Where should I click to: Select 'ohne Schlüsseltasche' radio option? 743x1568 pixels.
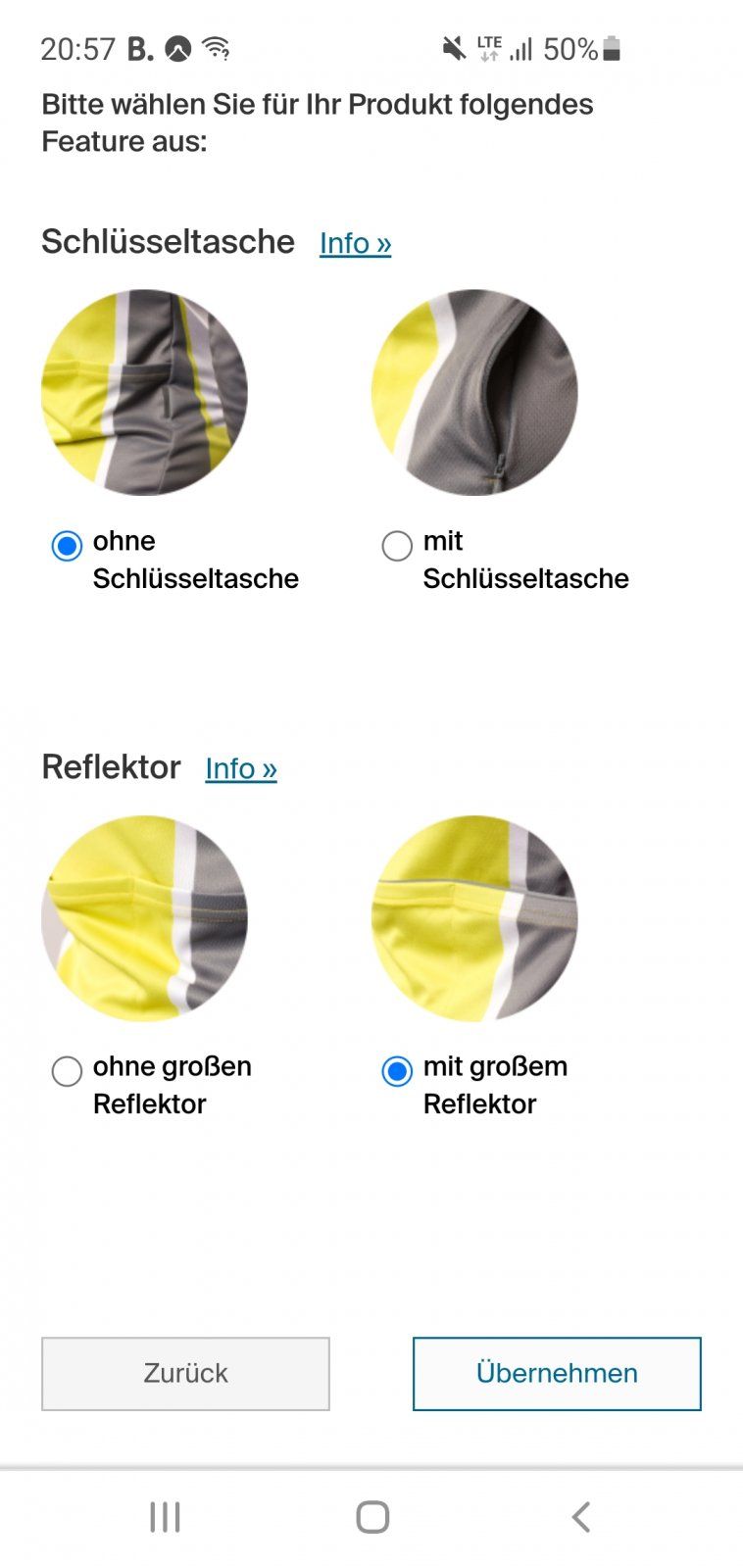click(67, 546)
